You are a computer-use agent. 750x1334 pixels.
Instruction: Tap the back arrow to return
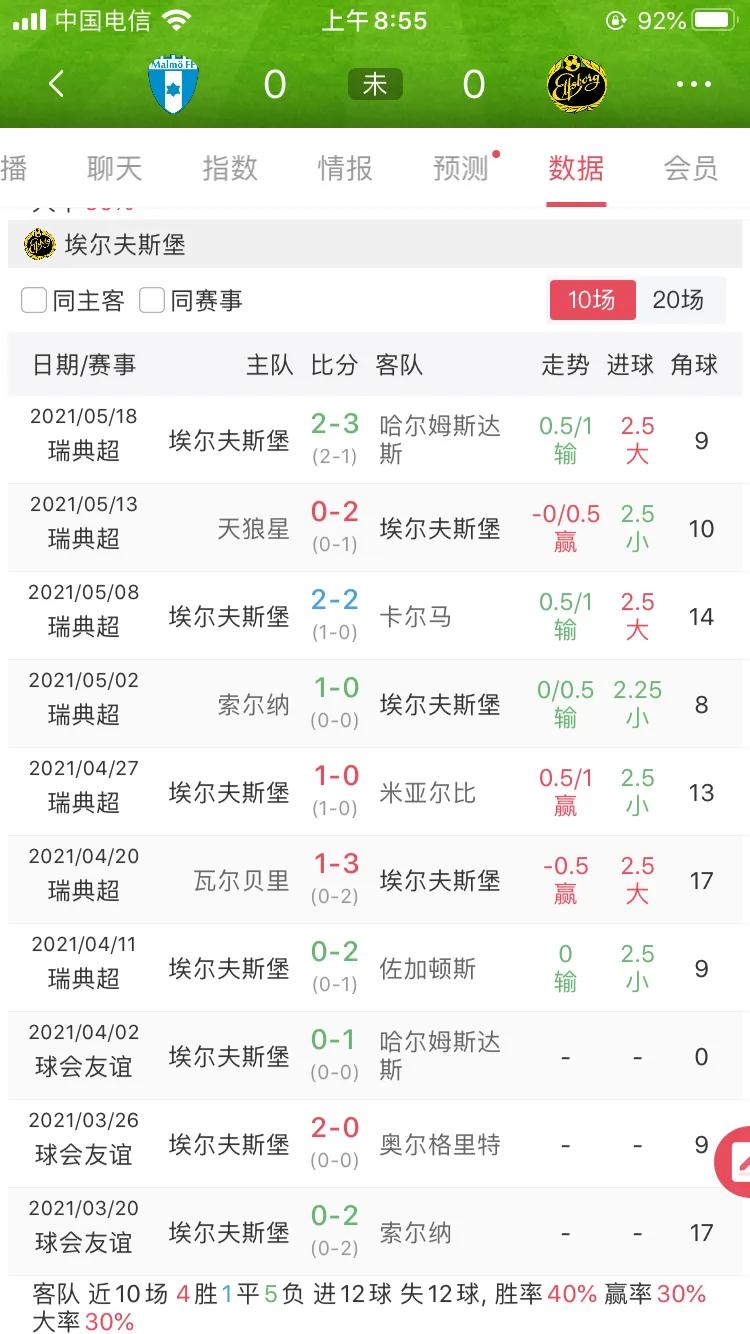click(x=57, y=84)
